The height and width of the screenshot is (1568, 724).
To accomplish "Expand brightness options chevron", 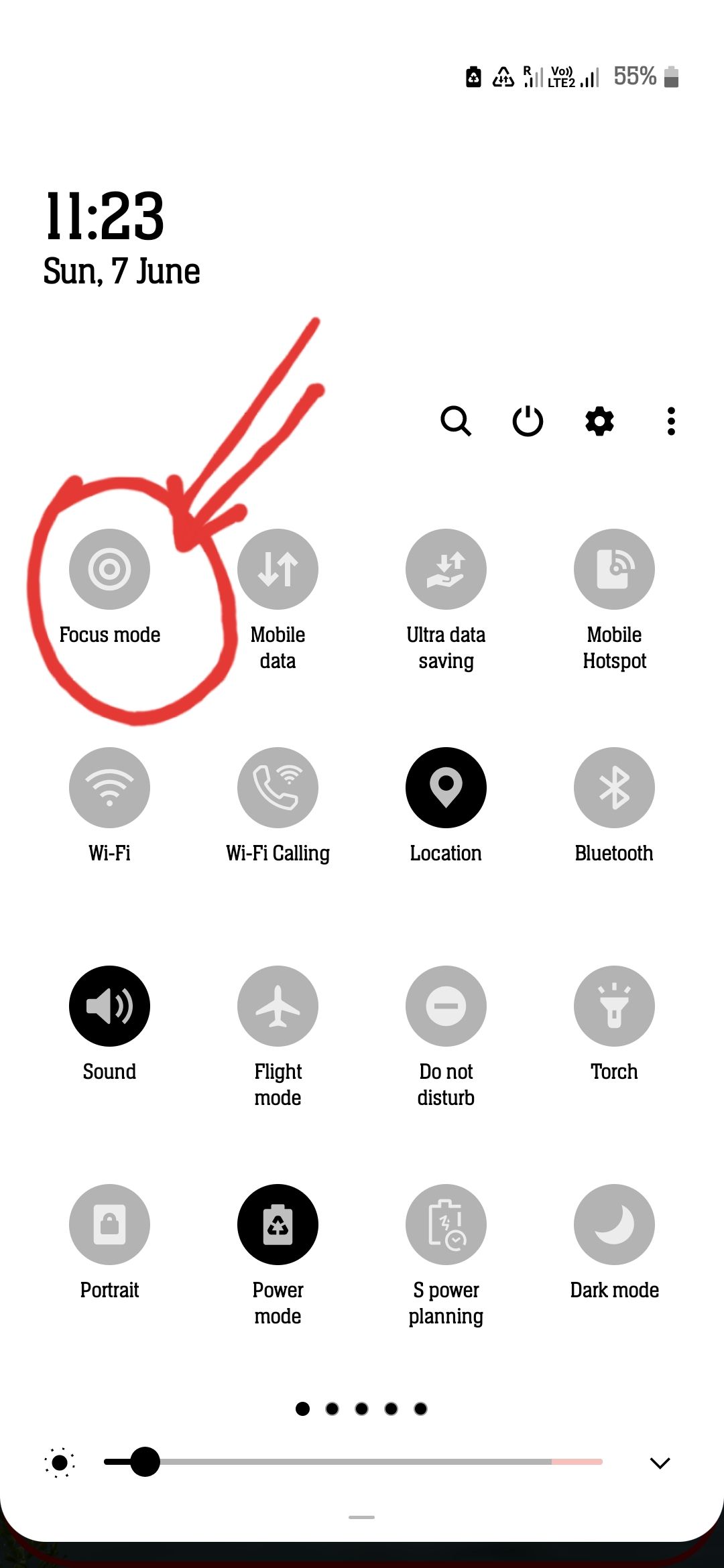I will (x=660, y=1463).
